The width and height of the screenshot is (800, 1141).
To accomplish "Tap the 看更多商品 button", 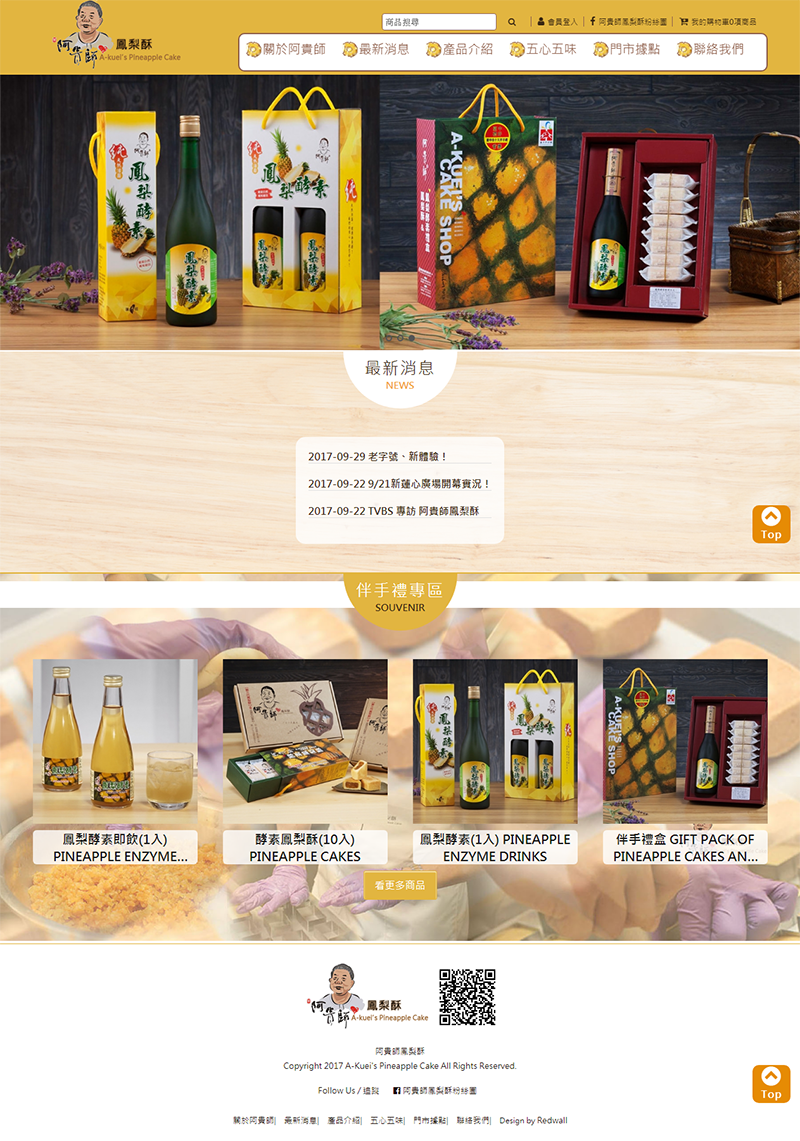I will point(399,885).
